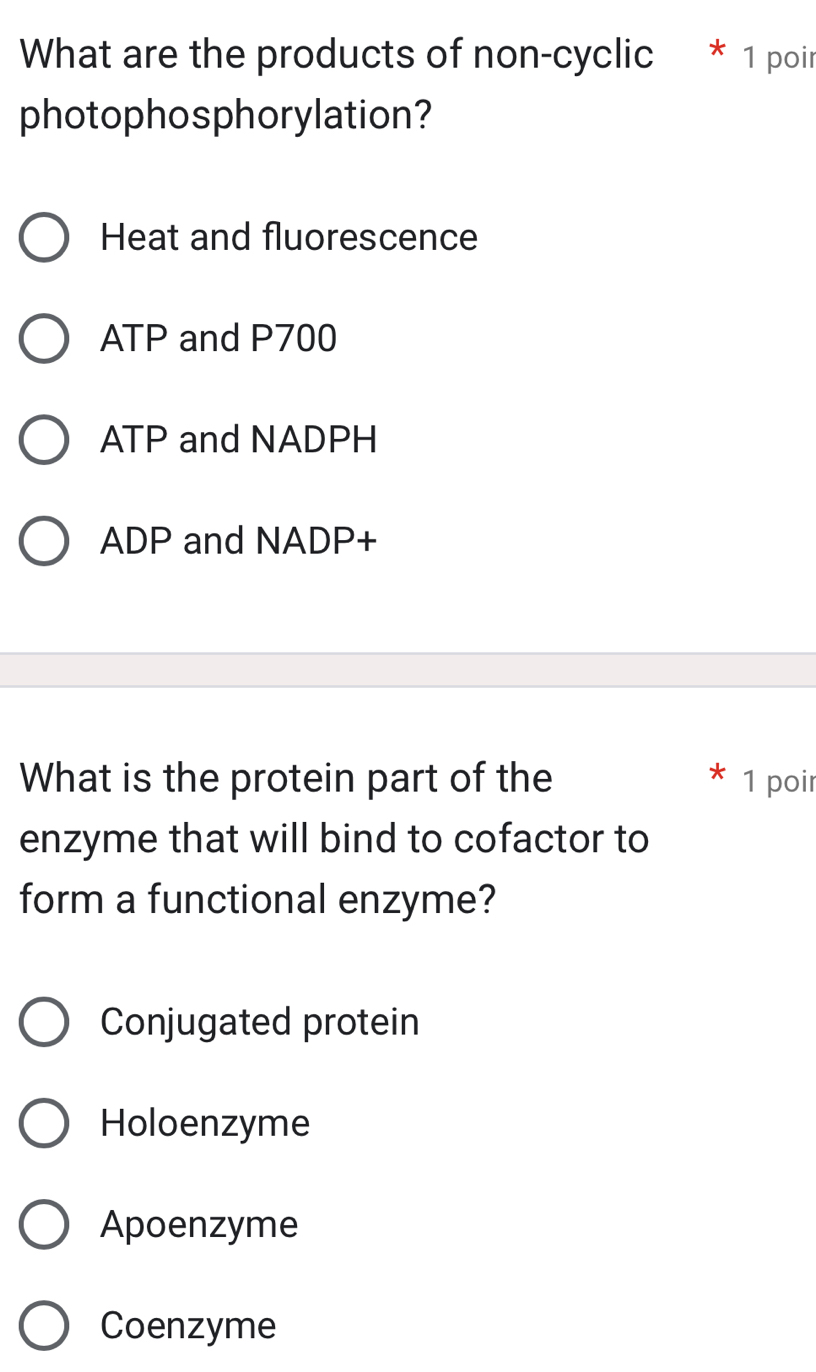
Task: Click the Heat and fluorescence answer text
Action: [289, 237]
